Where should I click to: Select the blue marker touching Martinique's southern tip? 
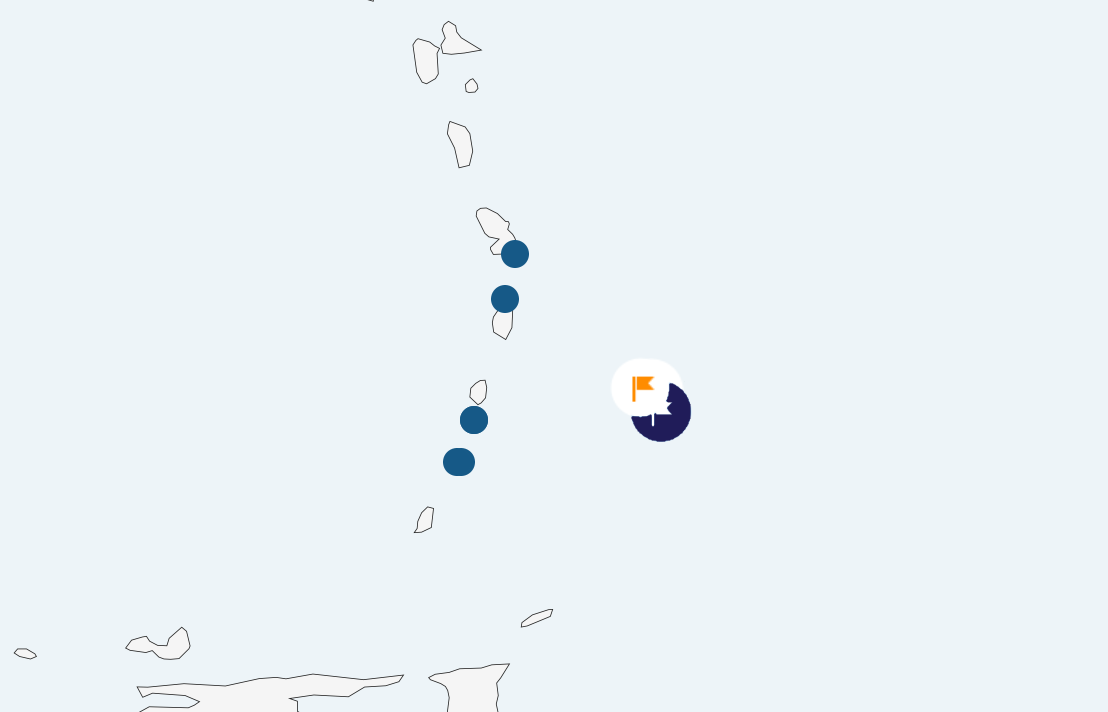coord(515,254)
